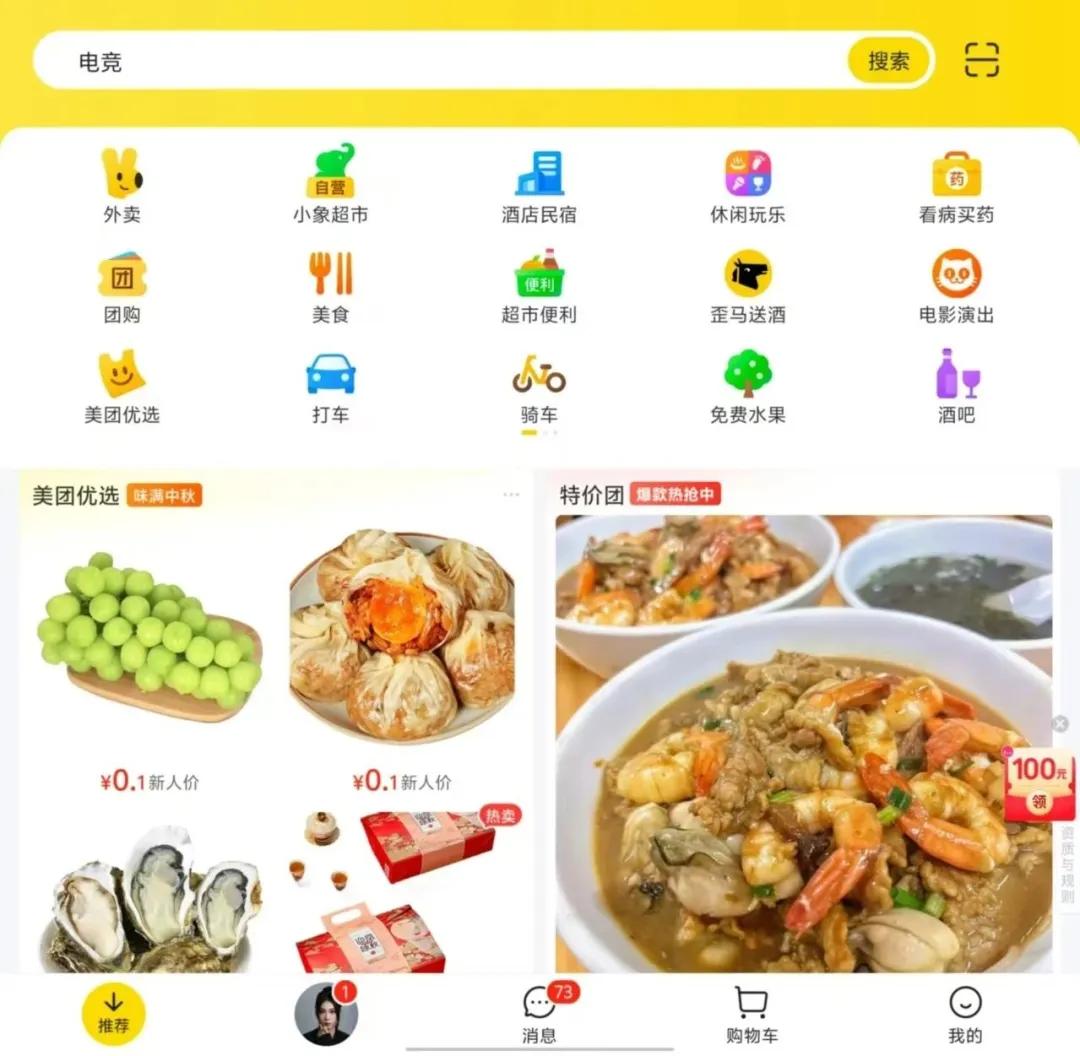Open 小象超市
Viewport: 1080px width, 1056px height.
click(330, 186)
